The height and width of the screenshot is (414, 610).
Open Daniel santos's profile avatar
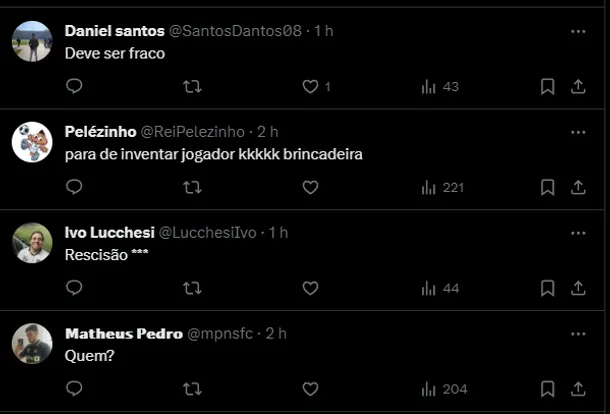click(x=32, y=42)
